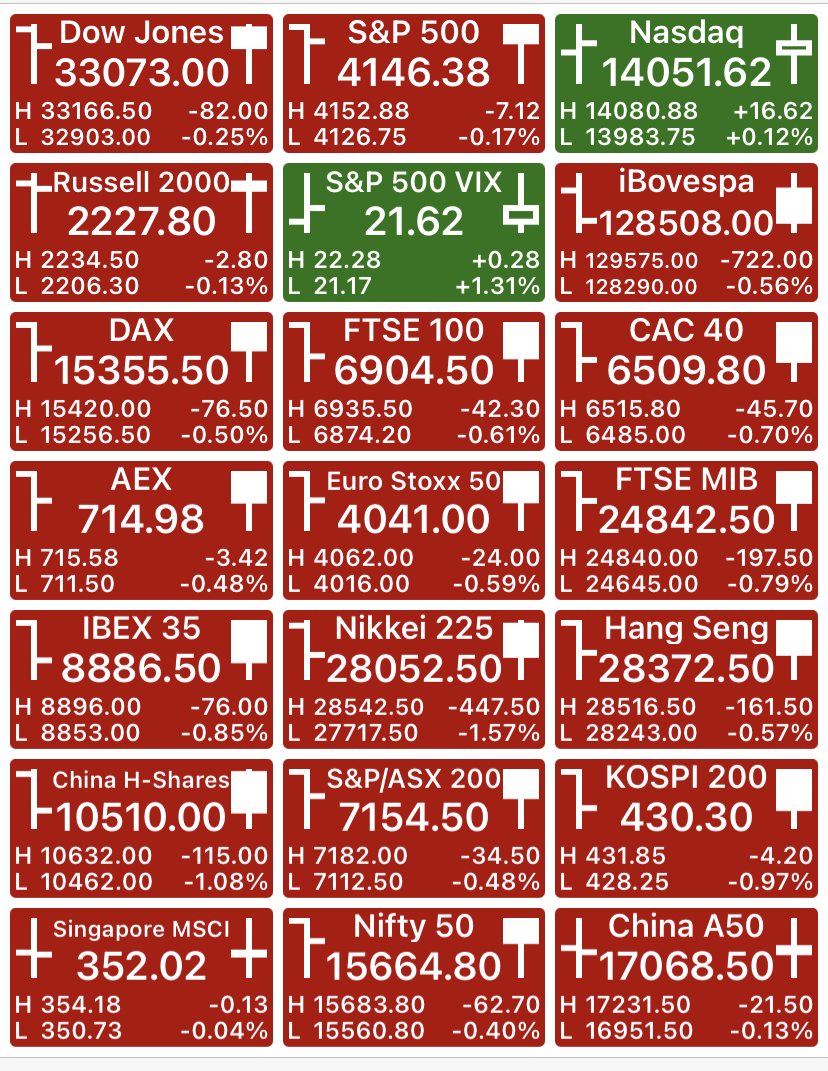This screenshot has height=1071, width=828.
Task: Open the FTSE MIB tile
Action: tap(687, 530)
